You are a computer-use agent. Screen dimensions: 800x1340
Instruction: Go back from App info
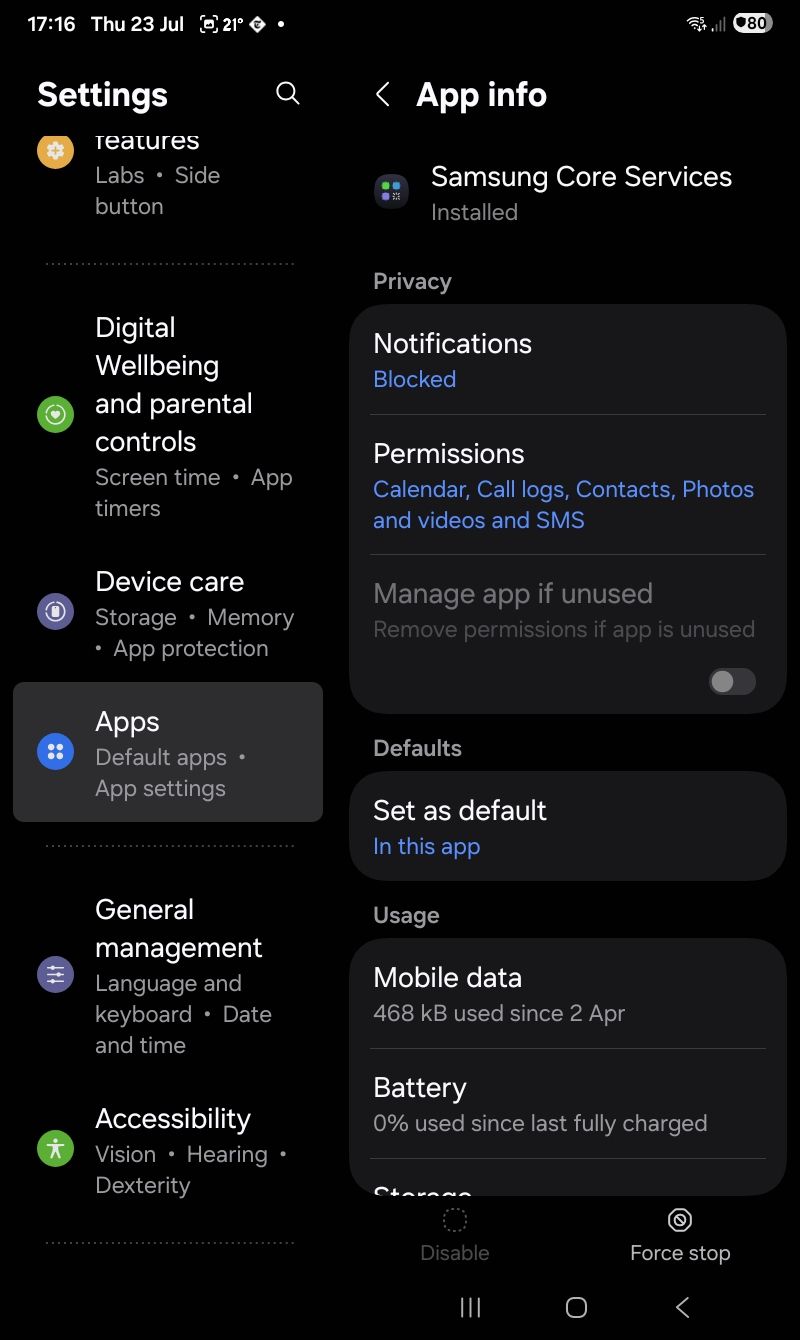(383, 95)
